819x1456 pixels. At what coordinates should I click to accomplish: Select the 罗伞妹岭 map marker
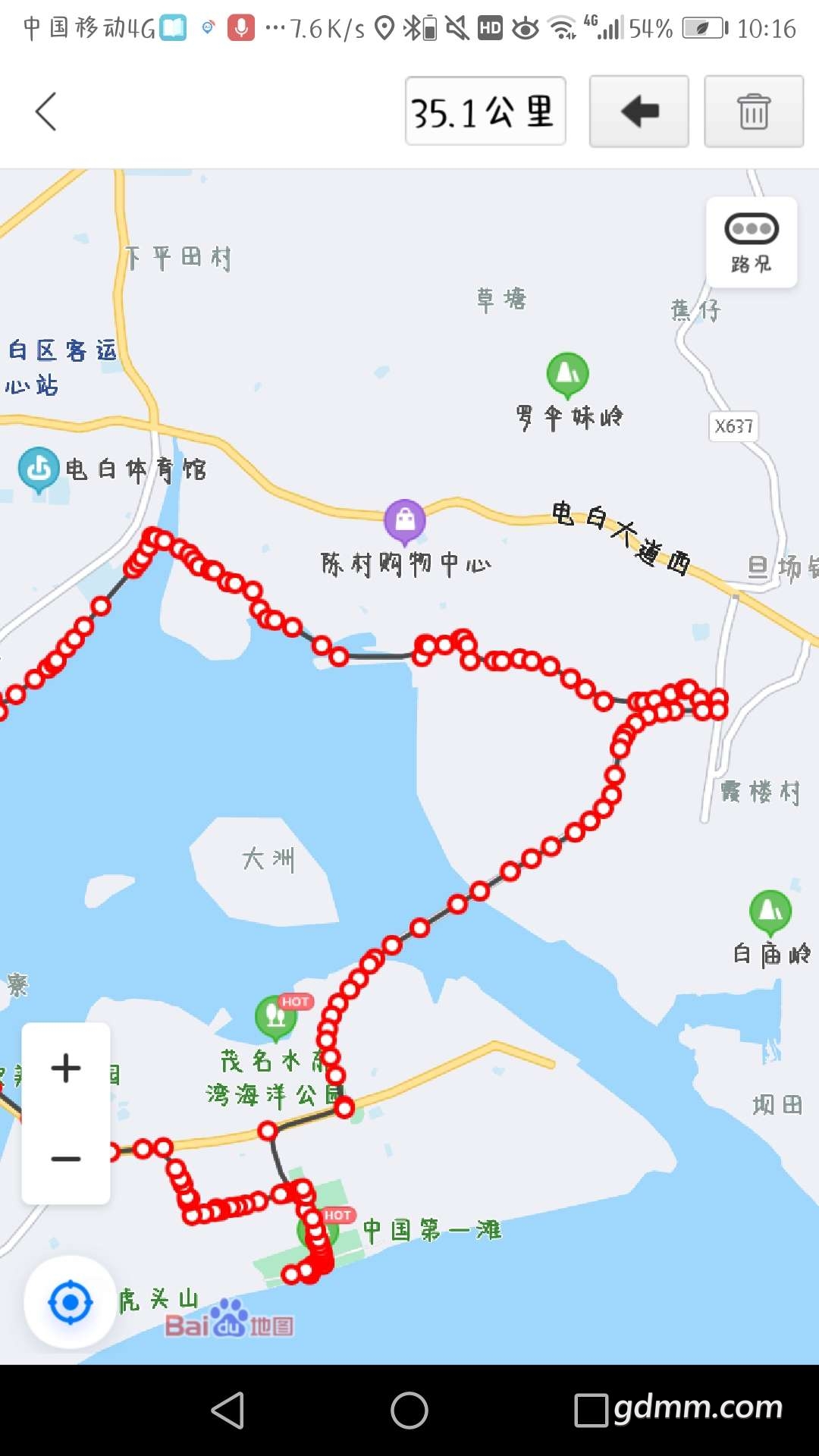(568, 375)
